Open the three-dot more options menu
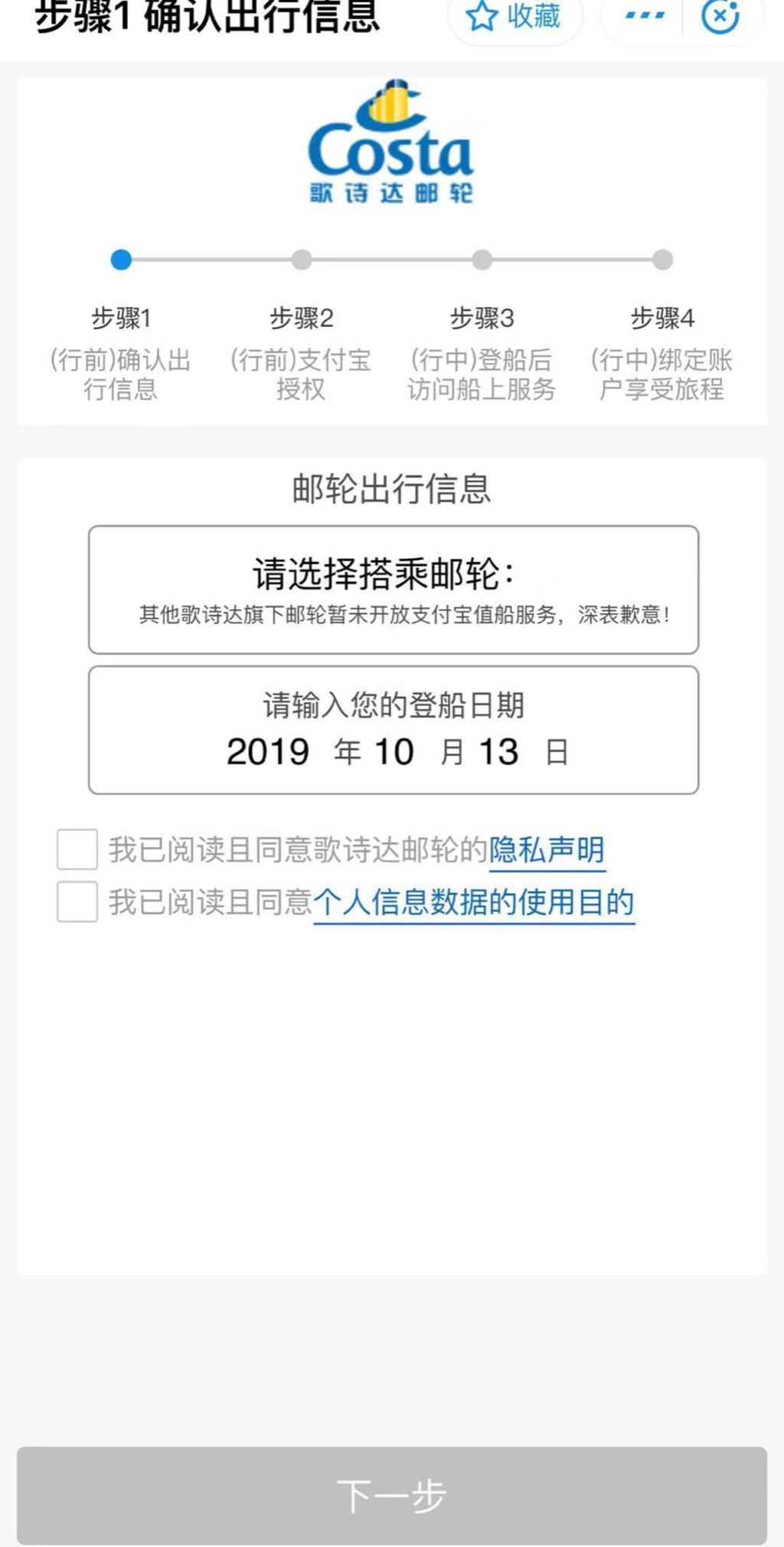Viewport: 784px width, 1547px height. tap(645, 15)
